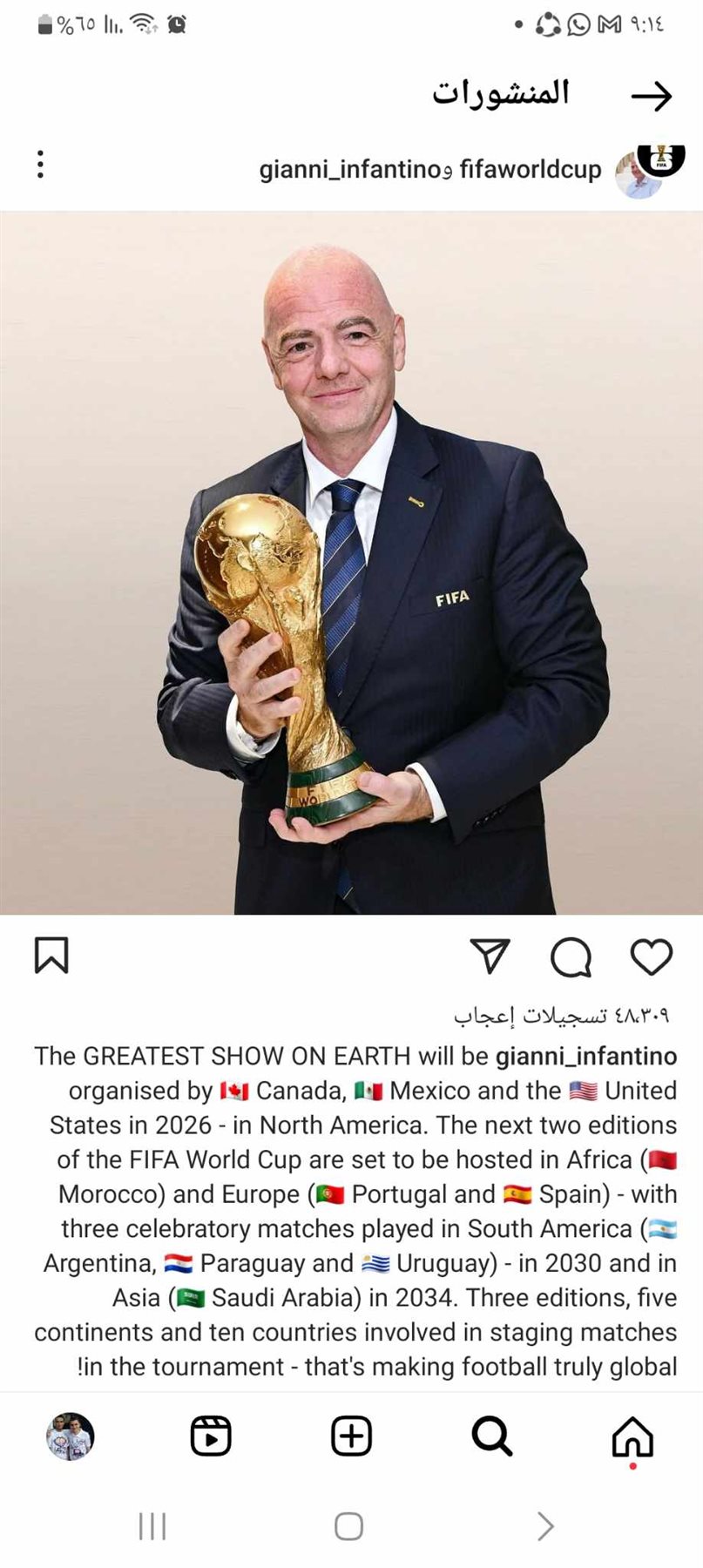703x1568 pixels.
Task: Open gianni_infantino from the caption username
Action: click(x=585, y=1056)
